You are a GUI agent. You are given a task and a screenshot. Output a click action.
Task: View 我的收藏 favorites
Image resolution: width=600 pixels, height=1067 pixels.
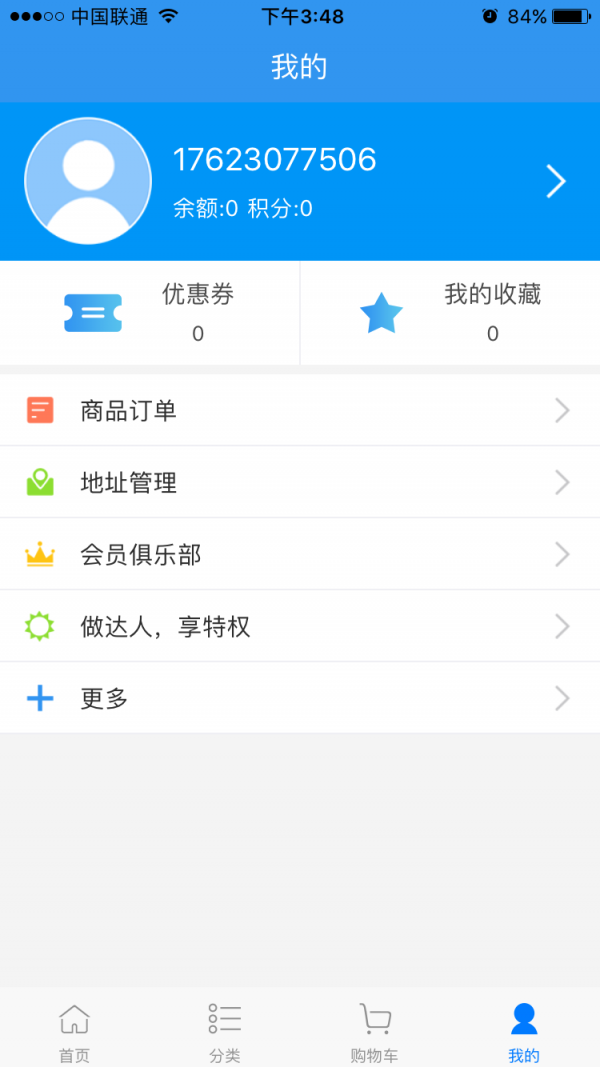[450, 313]
